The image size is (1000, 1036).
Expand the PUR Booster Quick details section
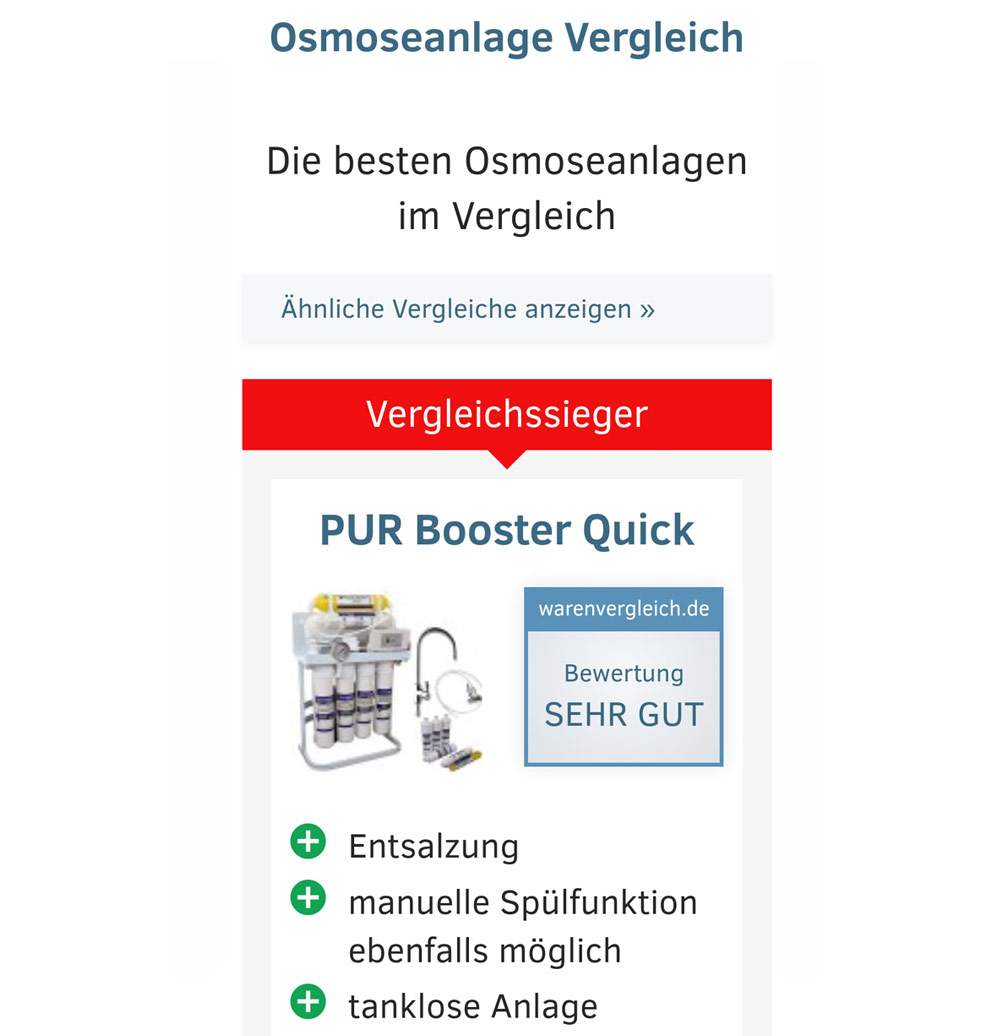(506, 530)
